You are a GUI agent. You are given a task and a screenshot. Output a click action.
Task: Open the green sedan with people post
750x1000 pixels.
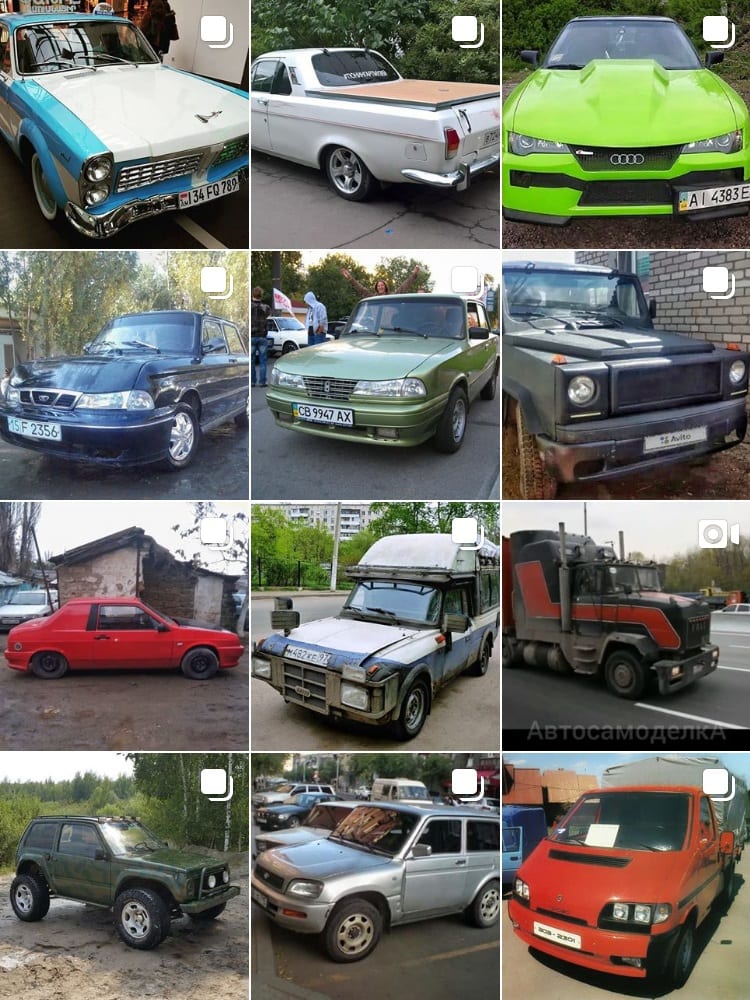(375, 375)
